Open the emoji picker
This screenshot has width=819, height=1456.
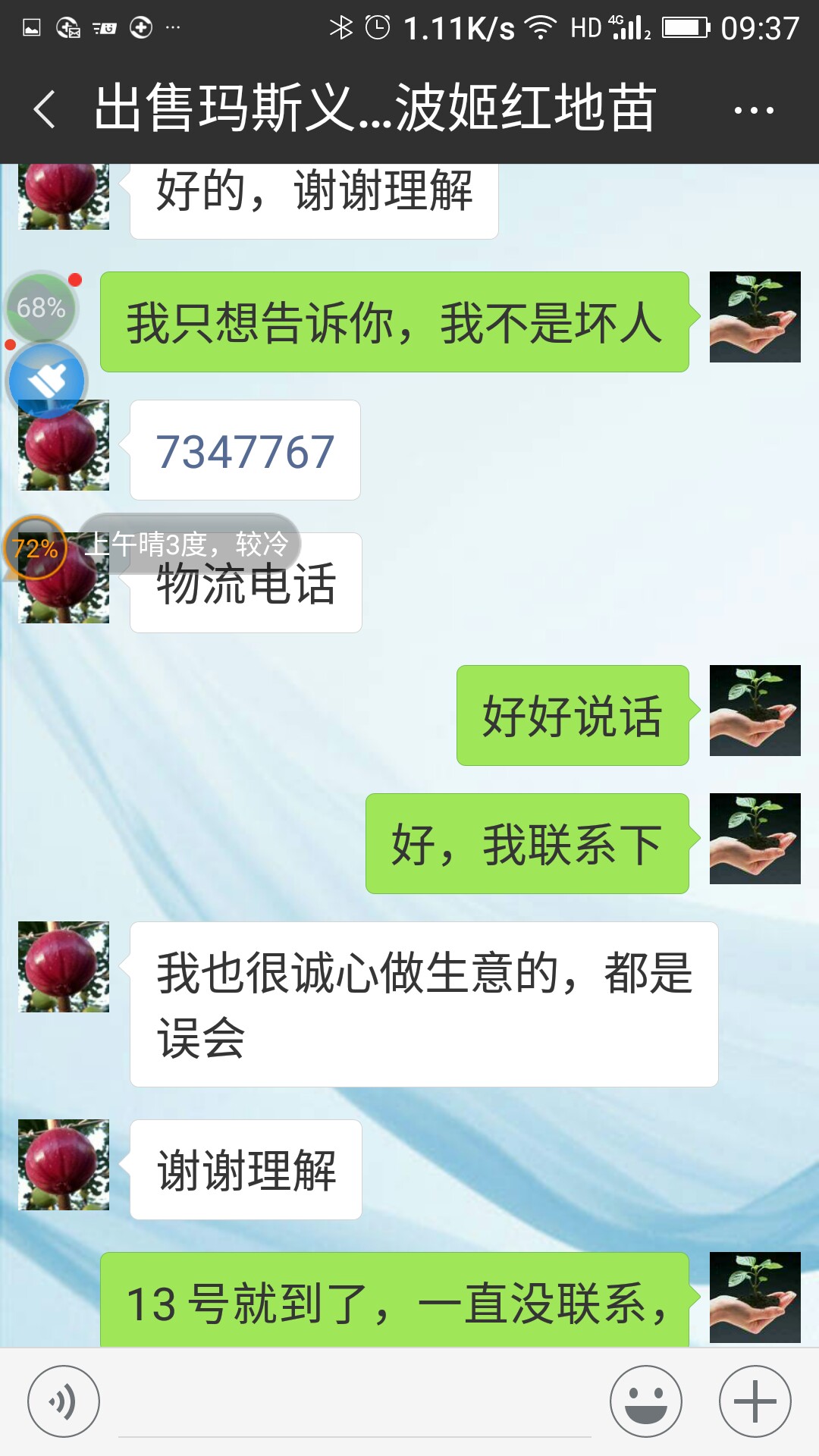point(646,1401)
